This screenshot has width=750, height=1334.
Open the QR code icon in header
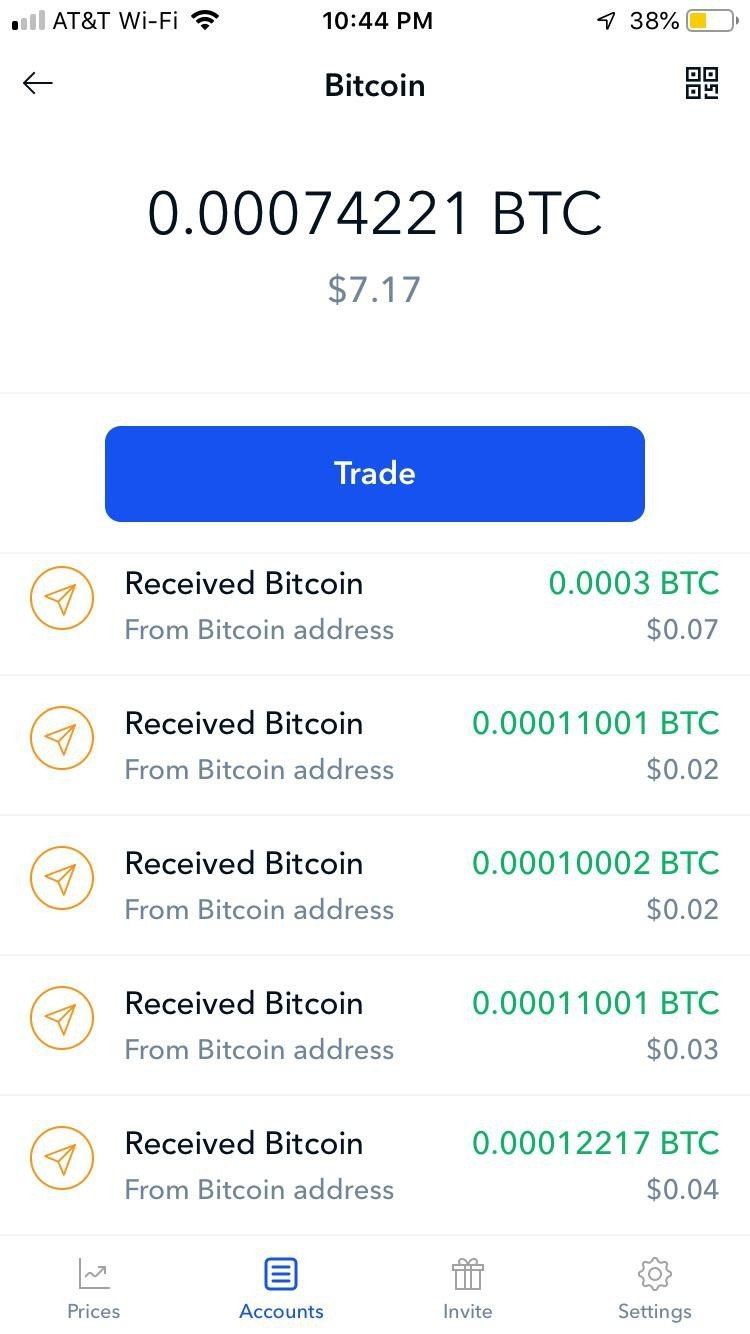coord(701,84)
